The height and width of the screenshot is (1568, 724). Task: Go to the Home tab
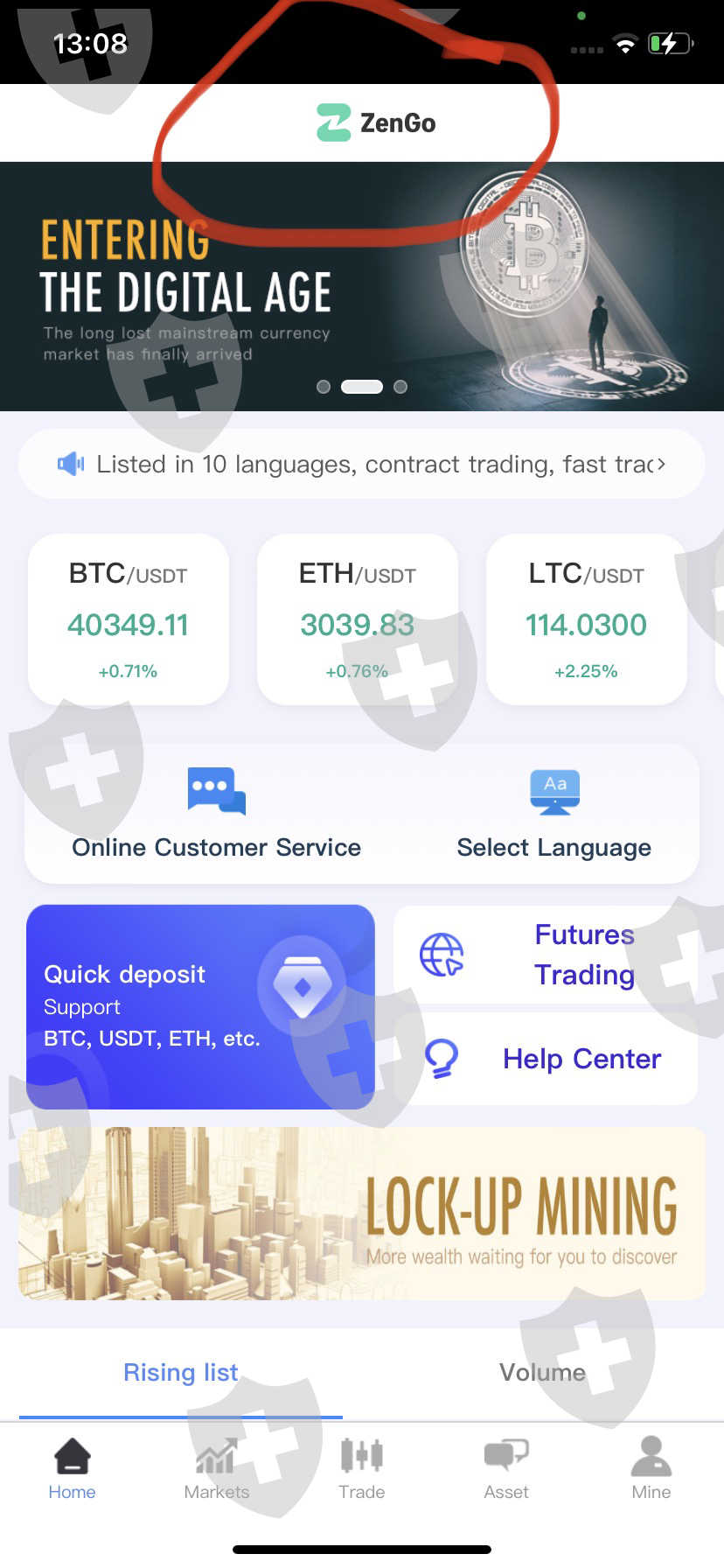click(x=72, y=1468)
